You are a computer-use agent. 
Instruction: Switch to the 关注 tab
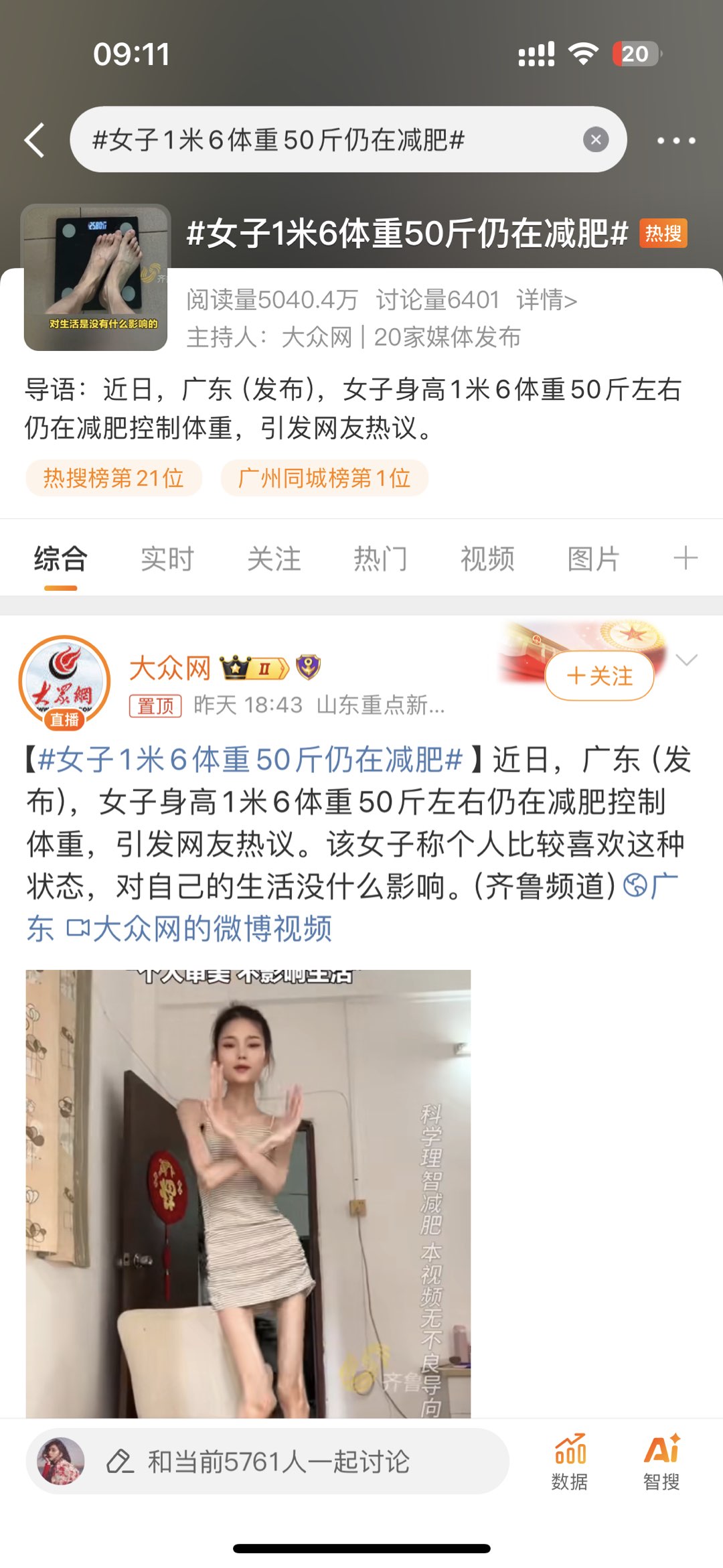point(274,559)
